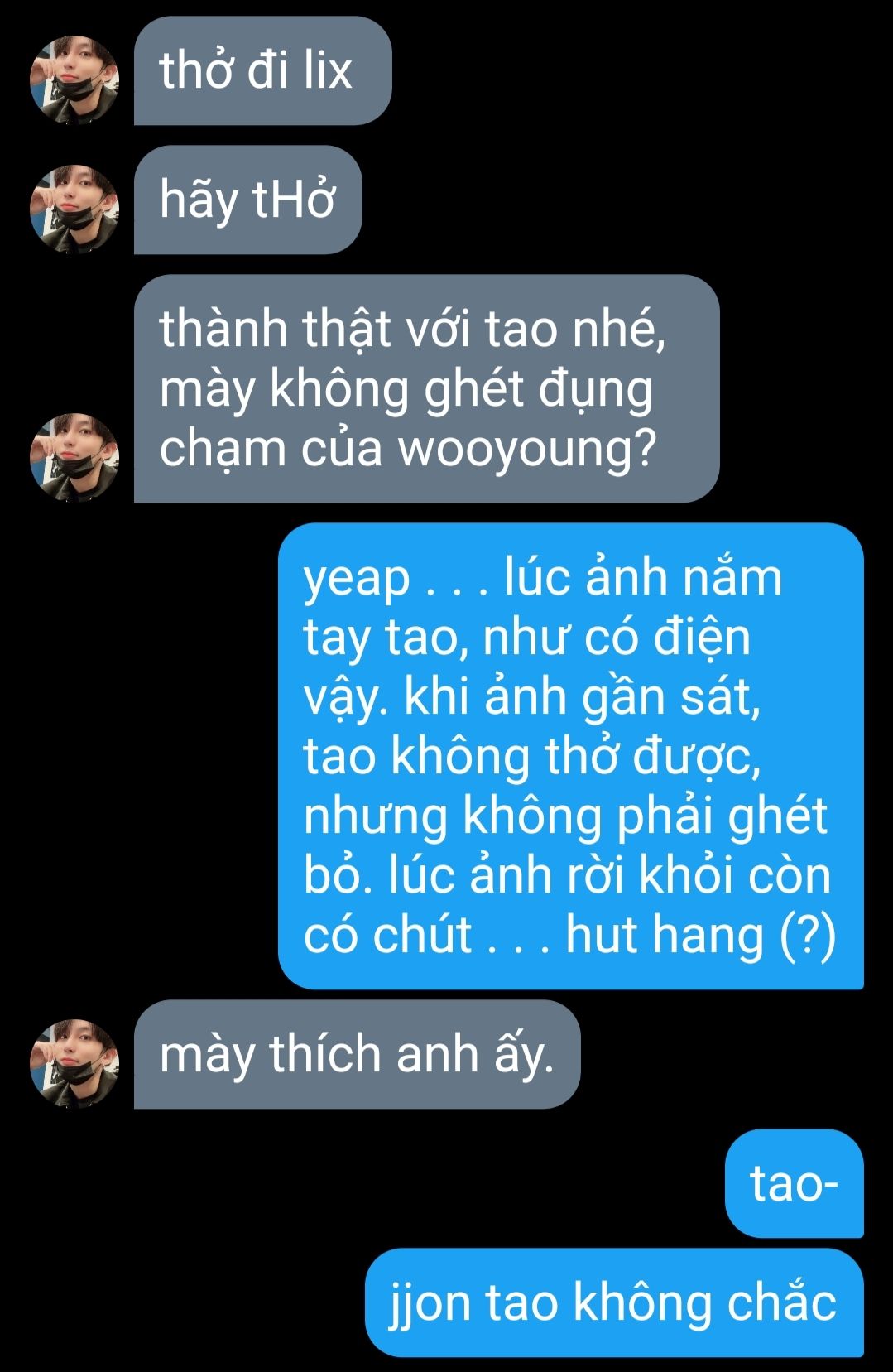Select the avatar next to "mày thích anh ấy."
This screenshot has width=893, height=1372.
[74, 1064]
